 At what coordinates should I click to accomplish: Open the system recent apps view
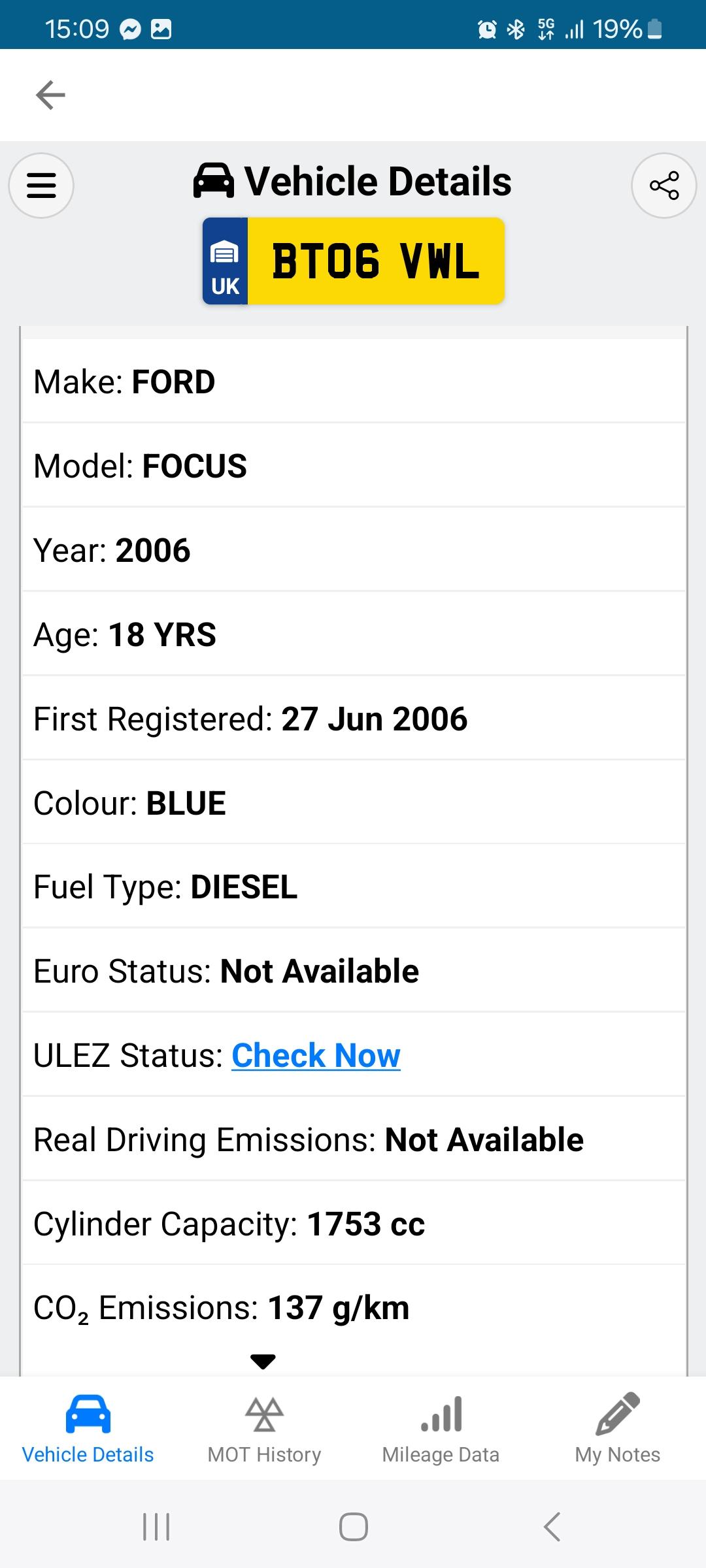(x=156, y=1527)
